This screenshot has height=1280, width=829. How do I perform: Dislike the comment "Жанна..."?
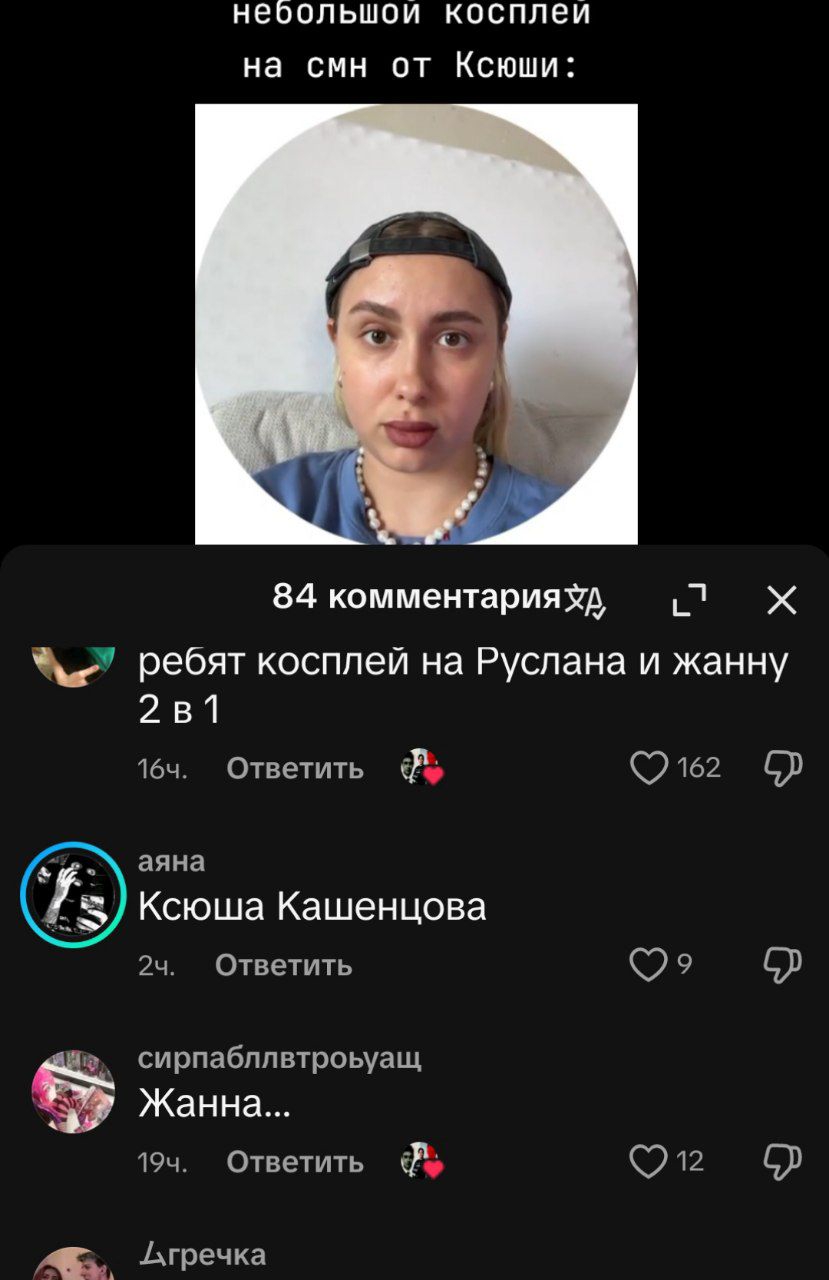coord(783,1161)
